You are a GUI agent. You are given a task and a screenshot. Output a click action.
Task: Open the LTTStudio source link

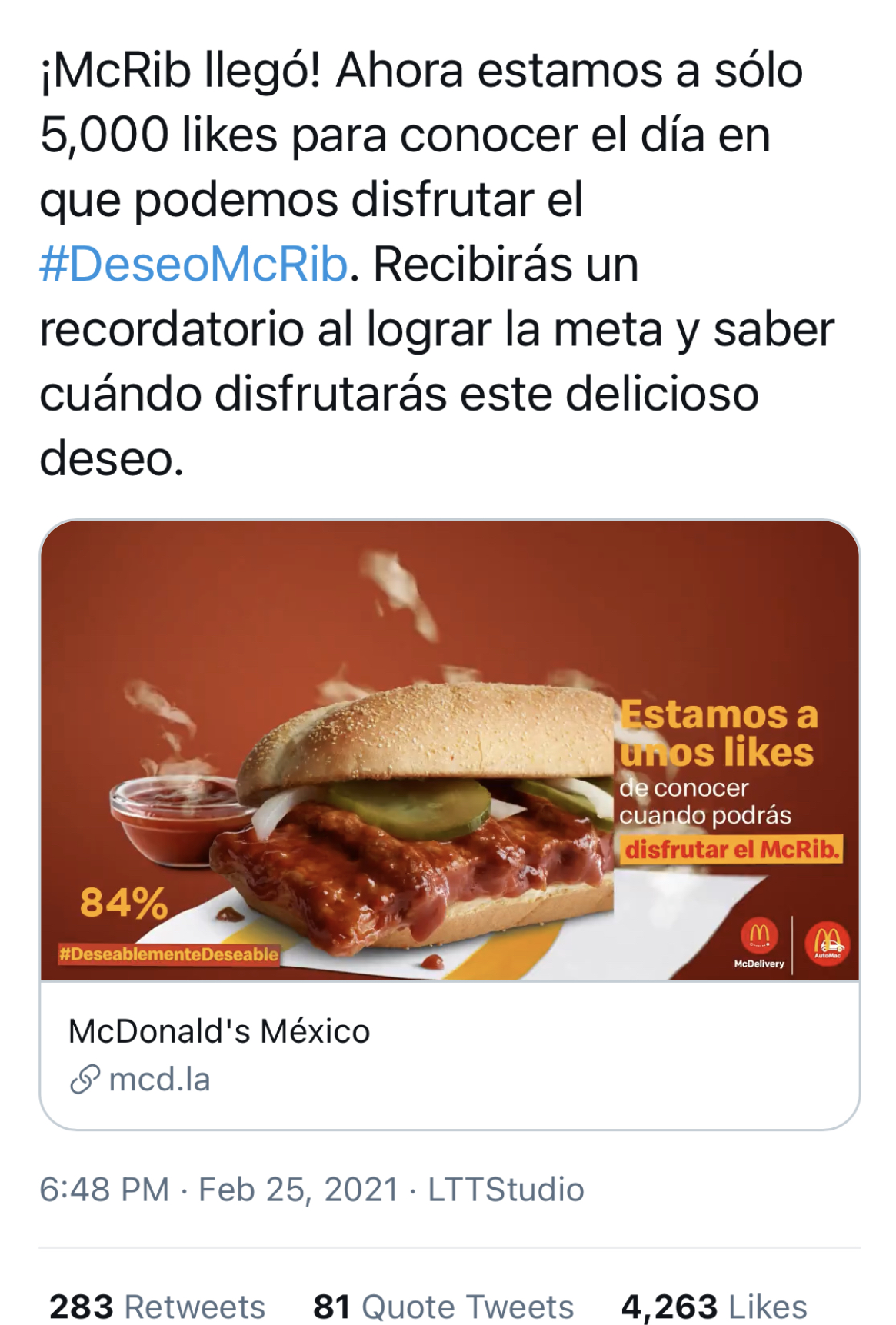pos(505,1189)
